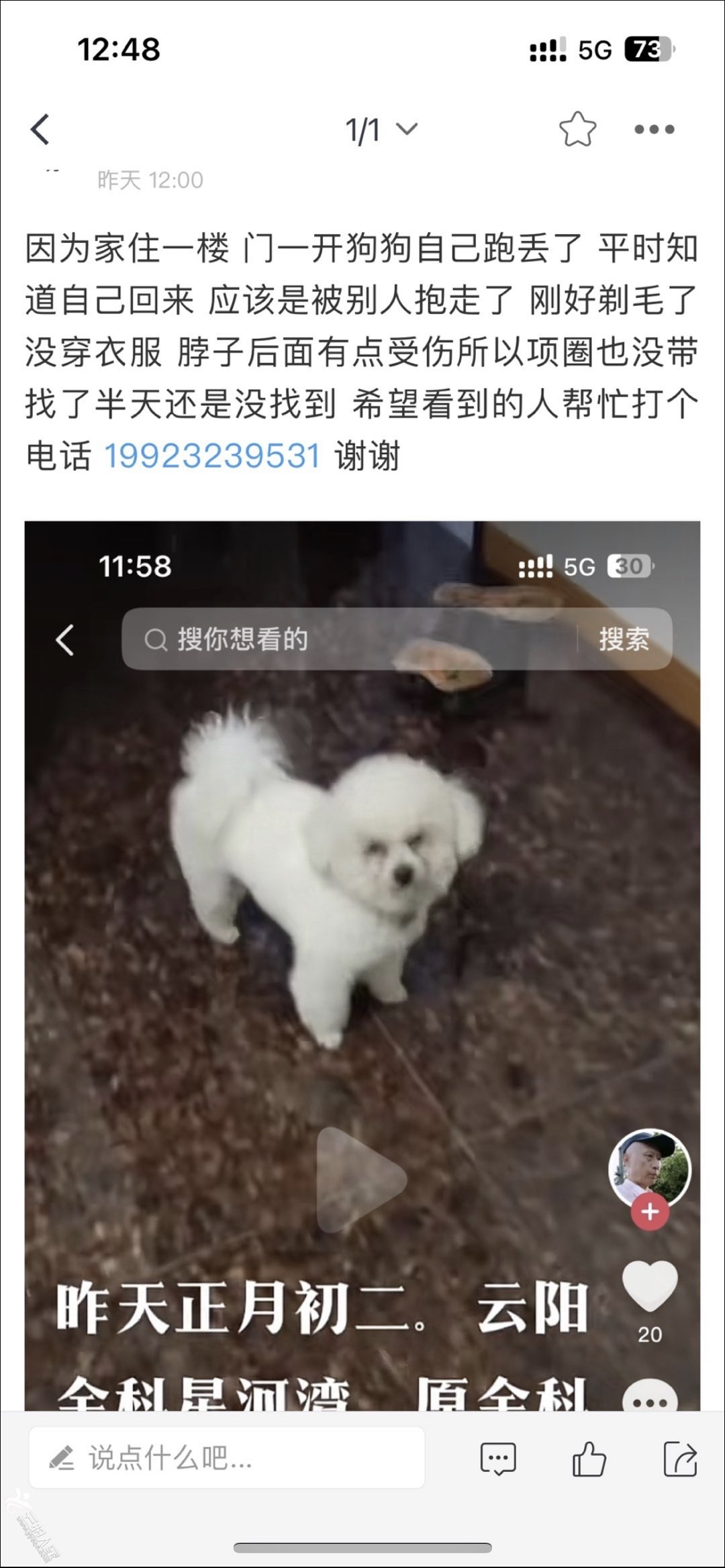Expand the 1/1 page dropdown
This screenshot has height=1568, width=725.
pyautogui.click(x=381, y=129)
